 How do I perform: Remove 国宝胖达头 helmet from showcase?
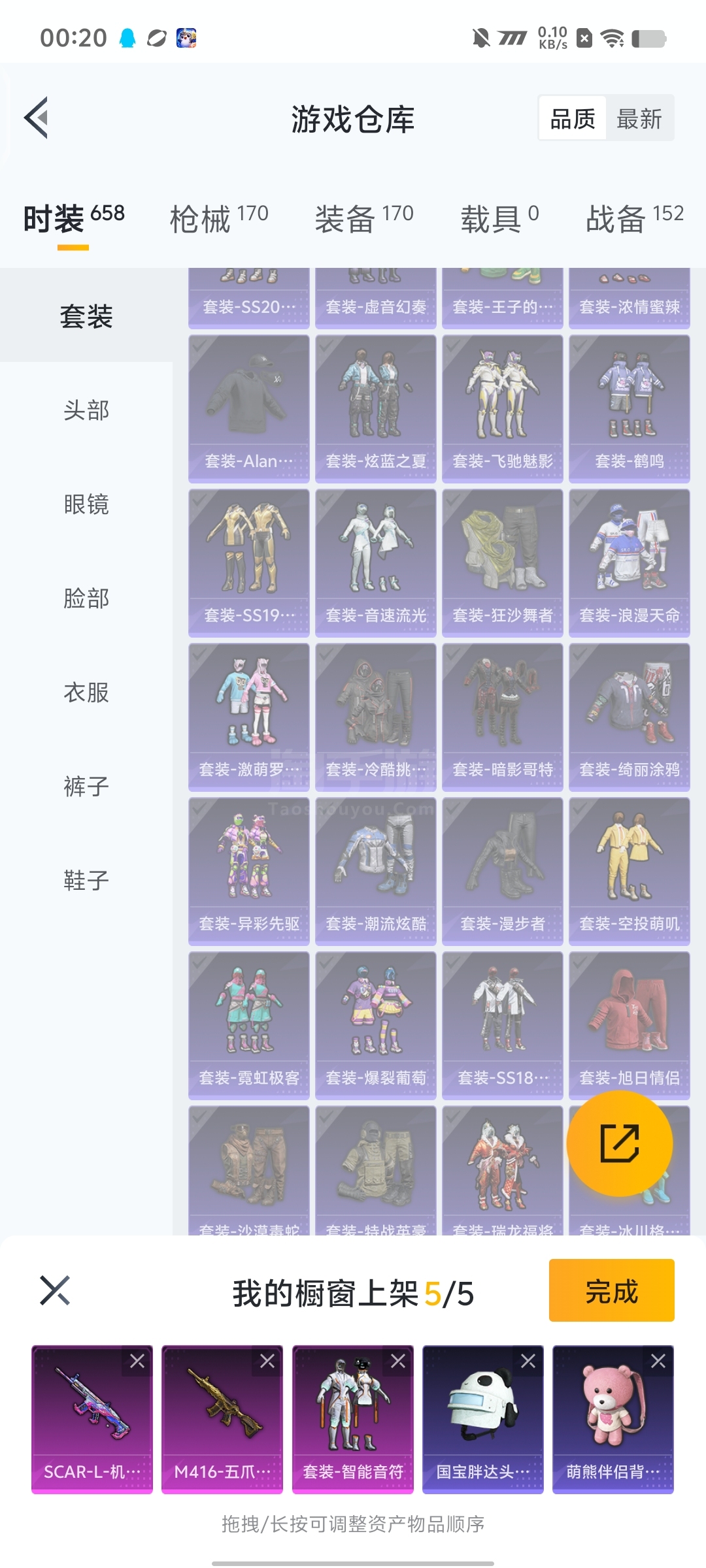[528, 1361]
